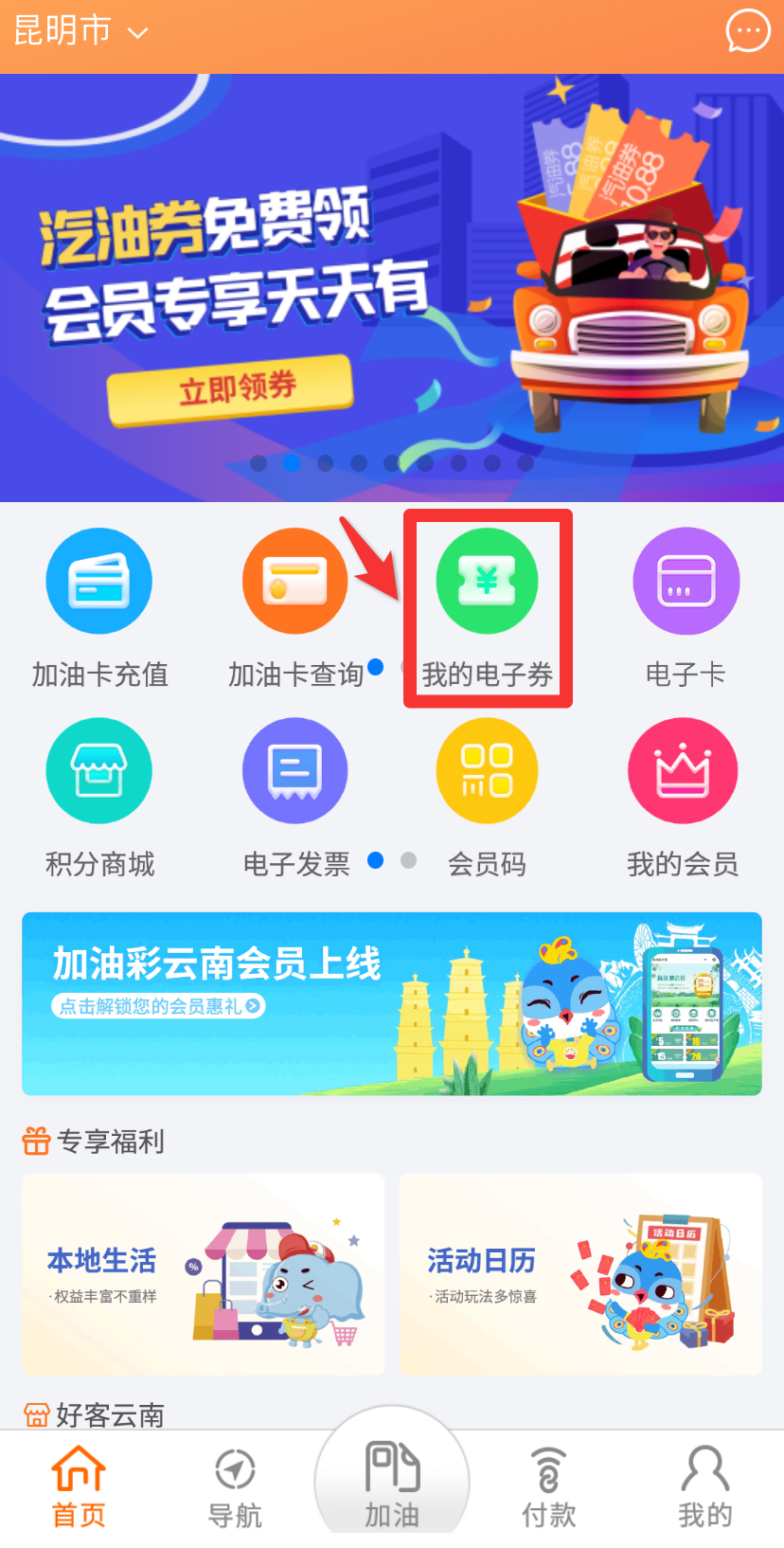Tap the center 加油 tab
784x1548 pixels.
392,1483
